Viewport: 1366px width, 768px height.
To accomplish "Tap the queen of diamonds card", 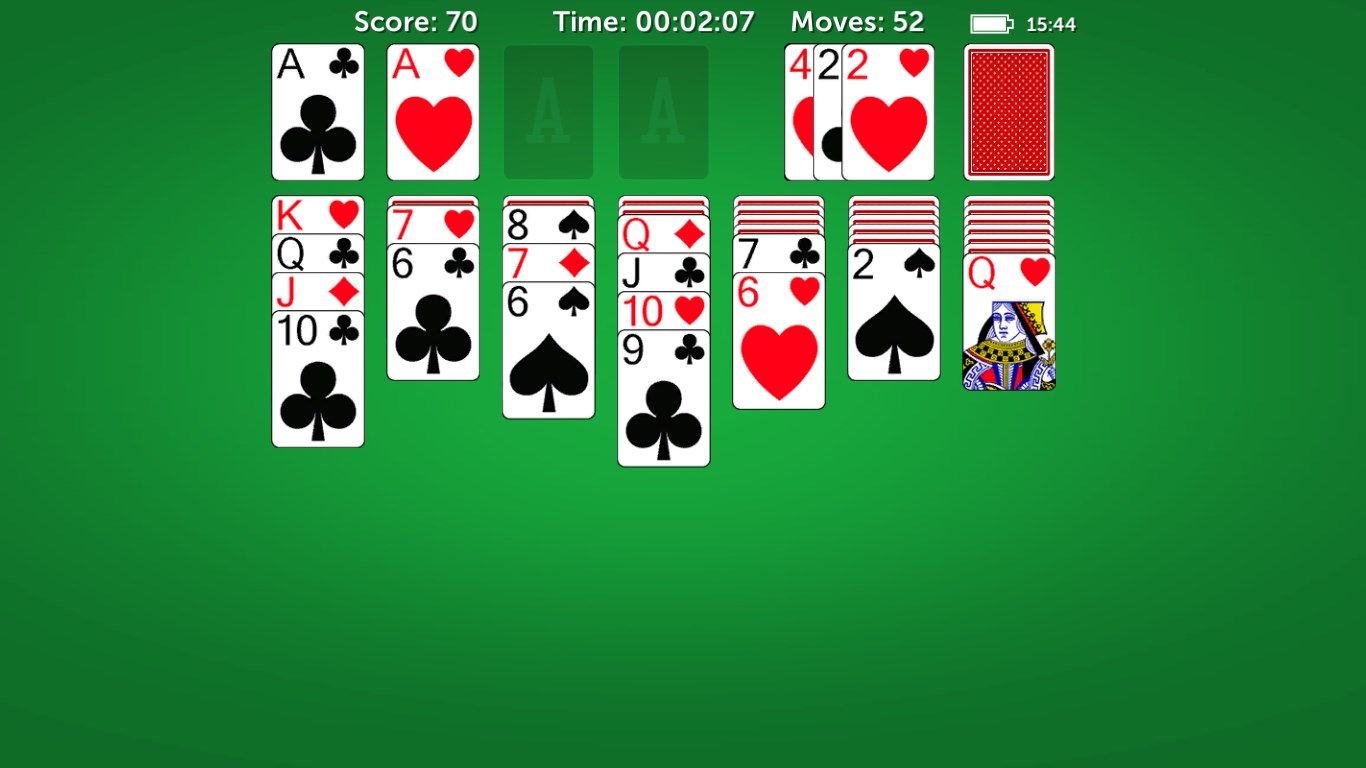I will click(x=663, y=235).
